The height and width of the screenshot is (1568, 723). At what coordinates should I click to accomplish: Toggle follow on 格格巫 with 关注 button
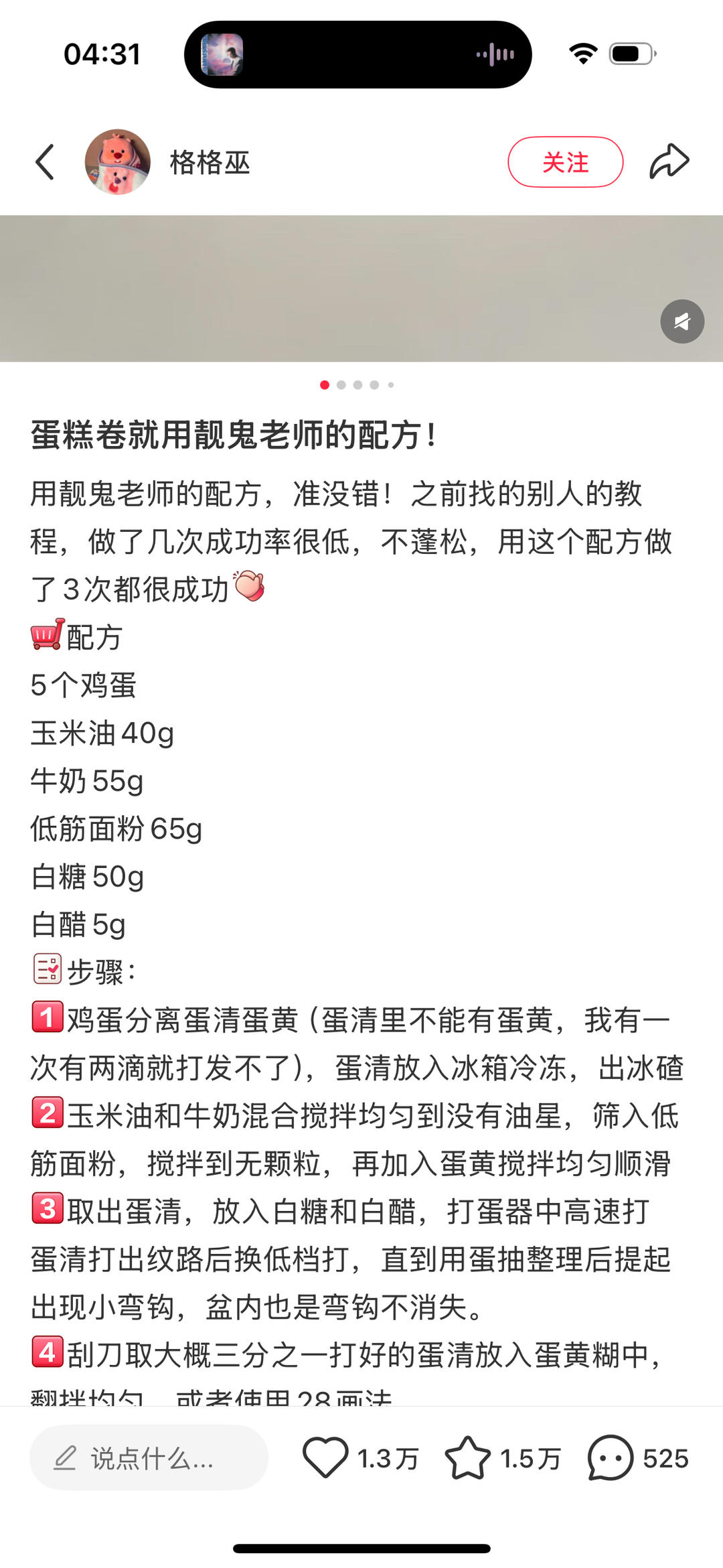(566, 163)
